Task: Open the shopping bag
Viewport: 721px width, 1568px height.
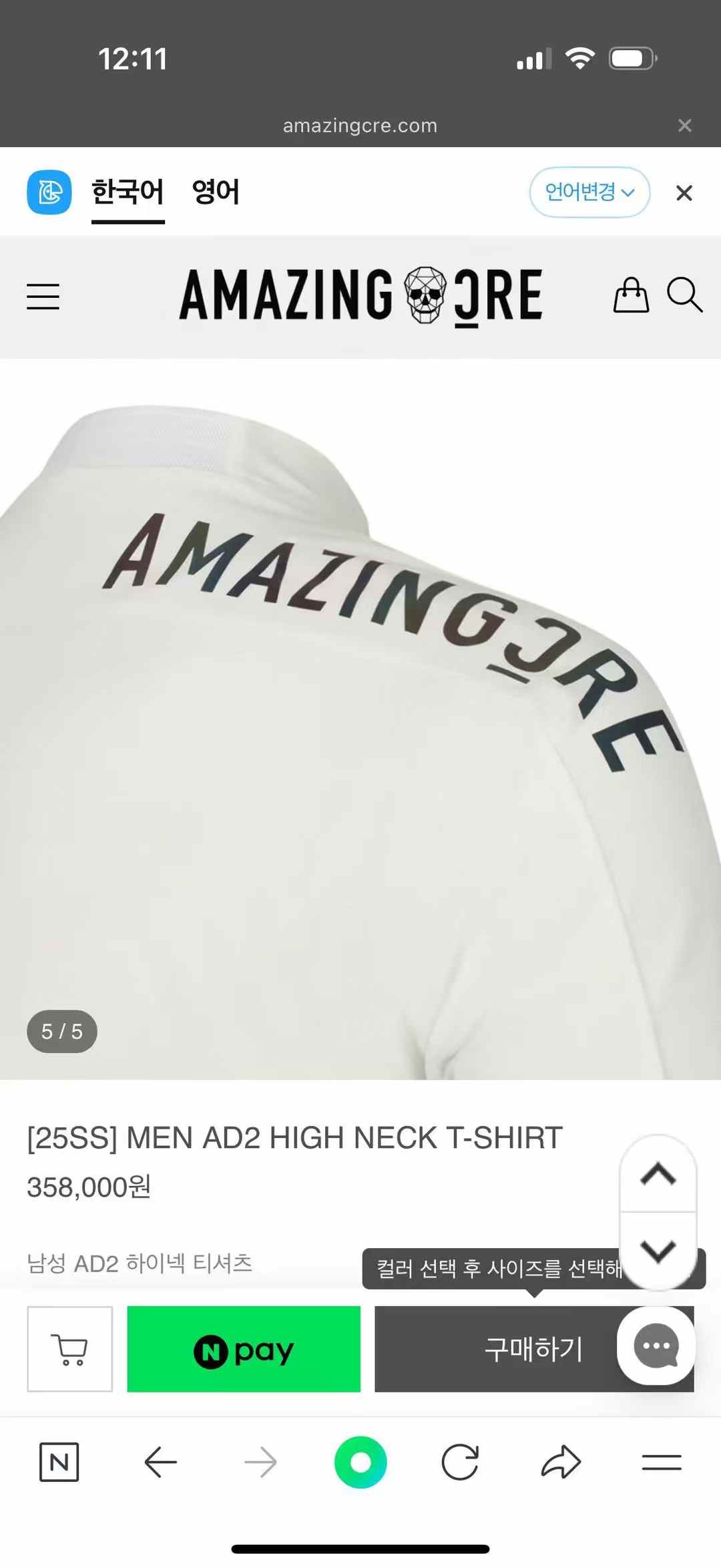Action: tap(631, 295)
